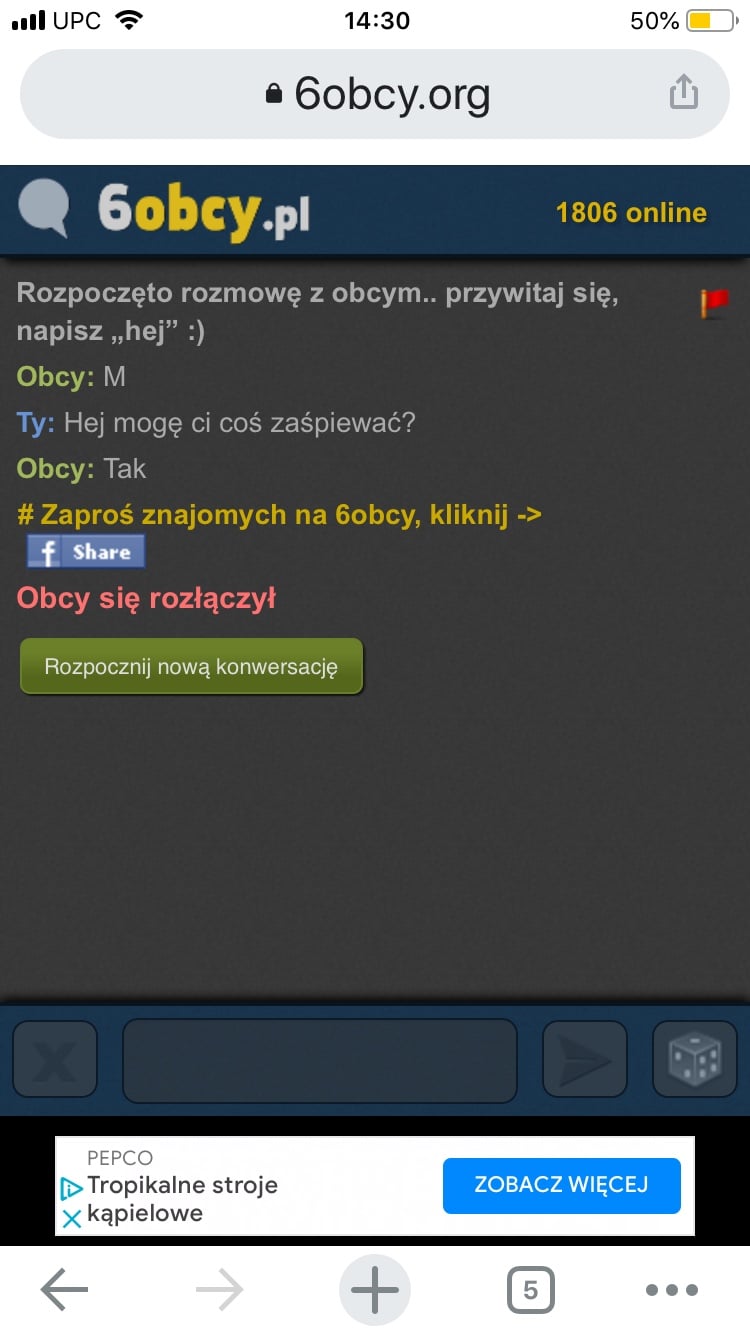Open the Pepco ad via Zobacz więcej
750x1334 pixels.
tap(561, 1185)
